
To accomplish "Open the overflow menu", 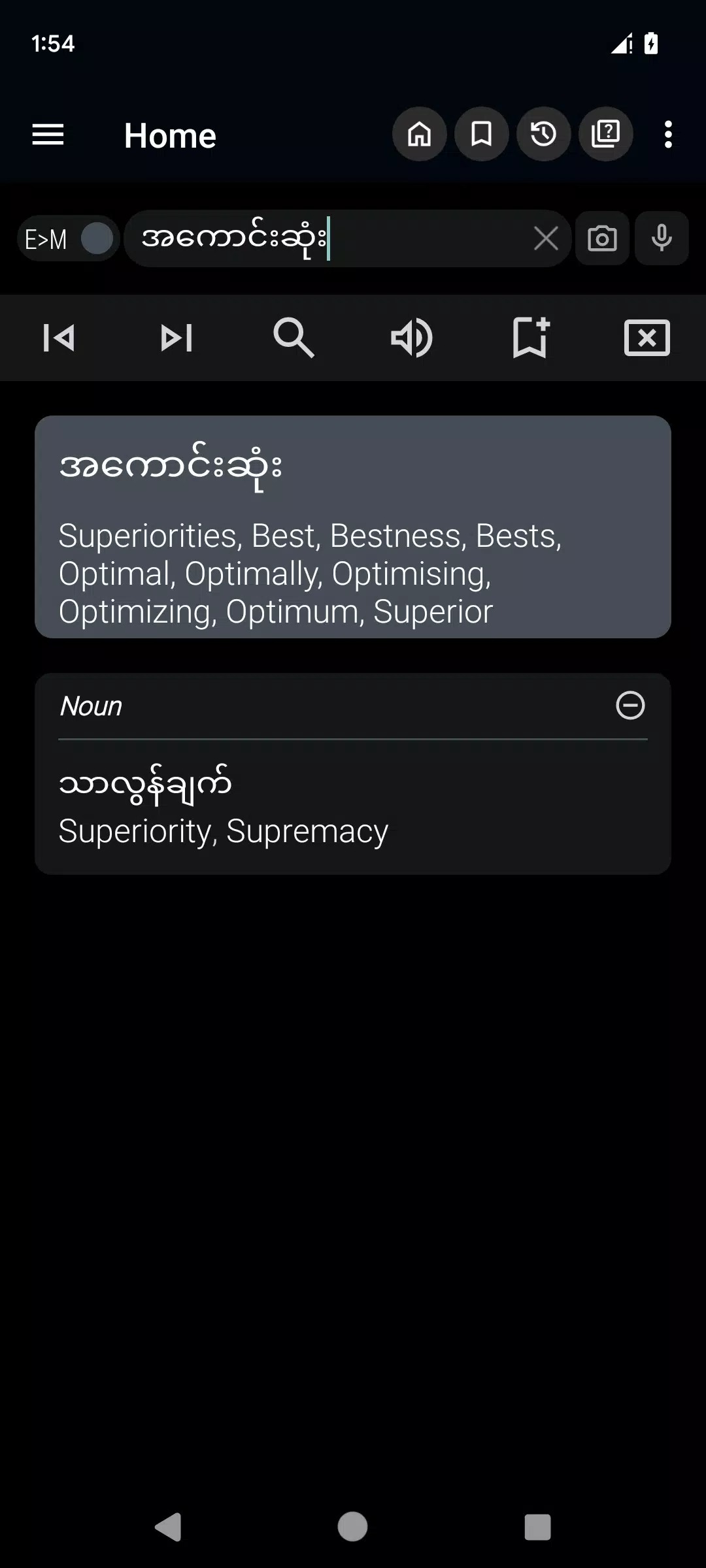I will tap(667, 135).
